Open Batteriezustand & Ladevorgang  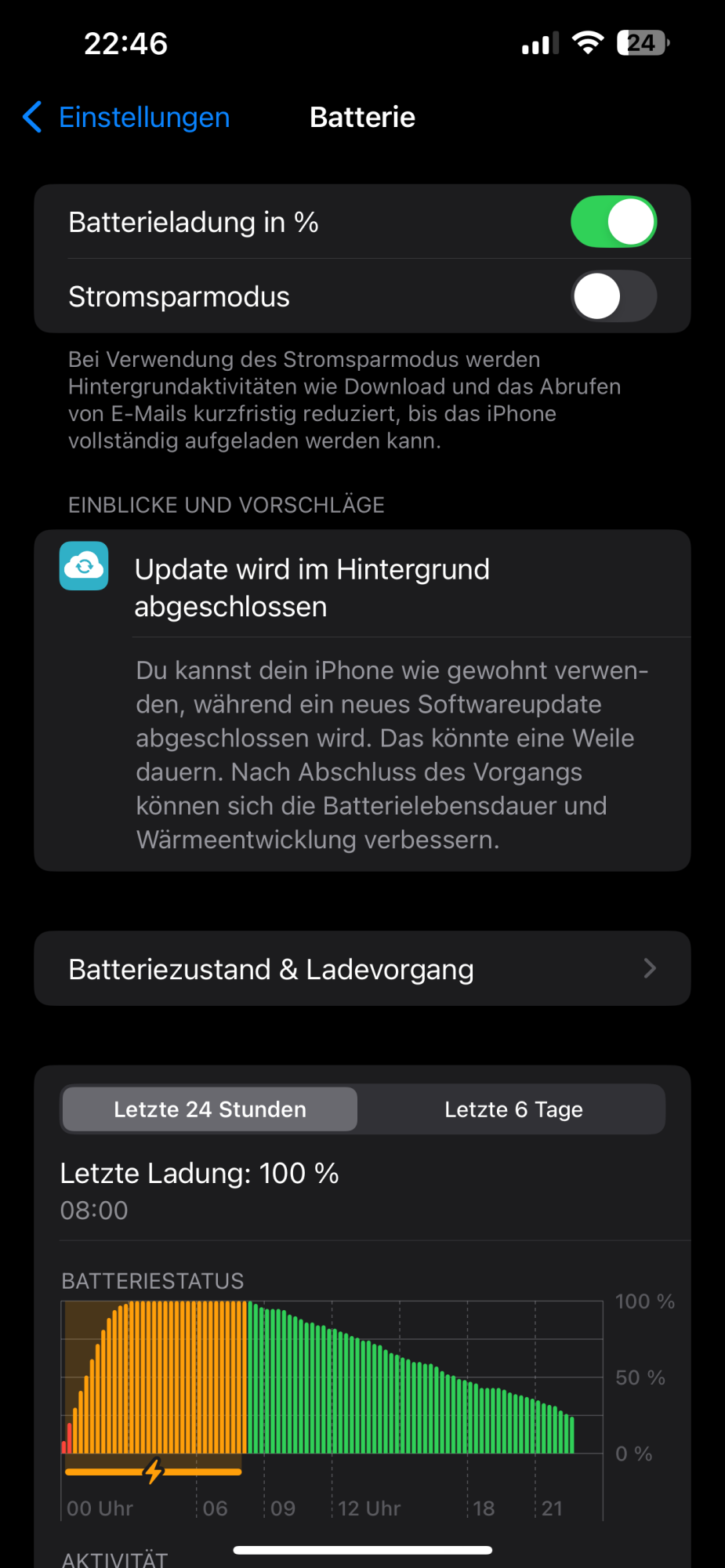(362, 969)
